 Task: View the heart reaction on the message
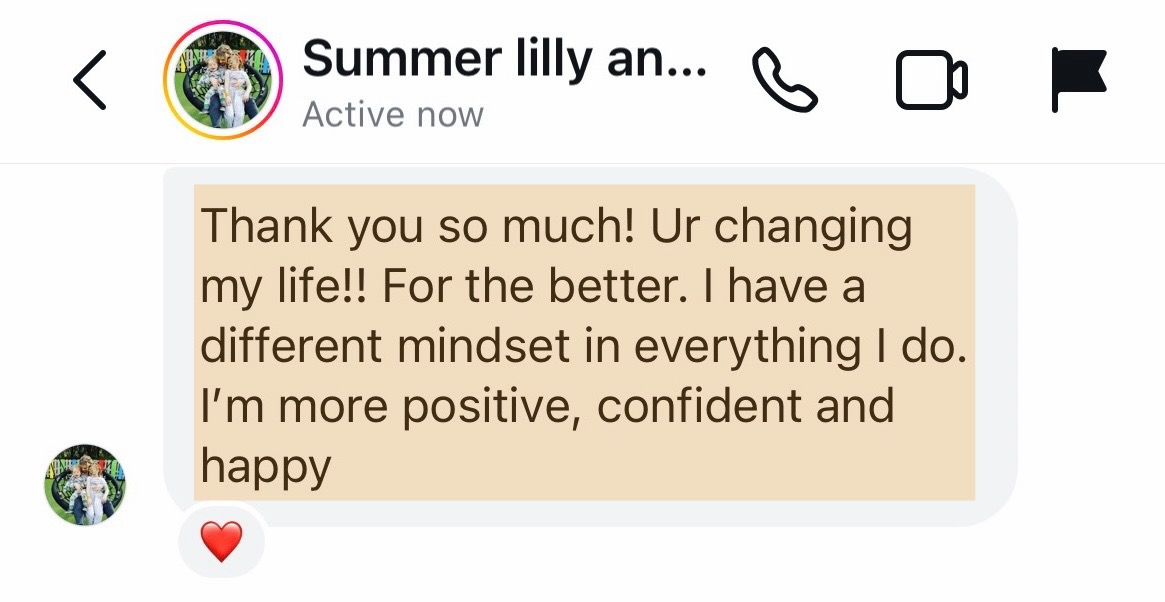(221, 542)
